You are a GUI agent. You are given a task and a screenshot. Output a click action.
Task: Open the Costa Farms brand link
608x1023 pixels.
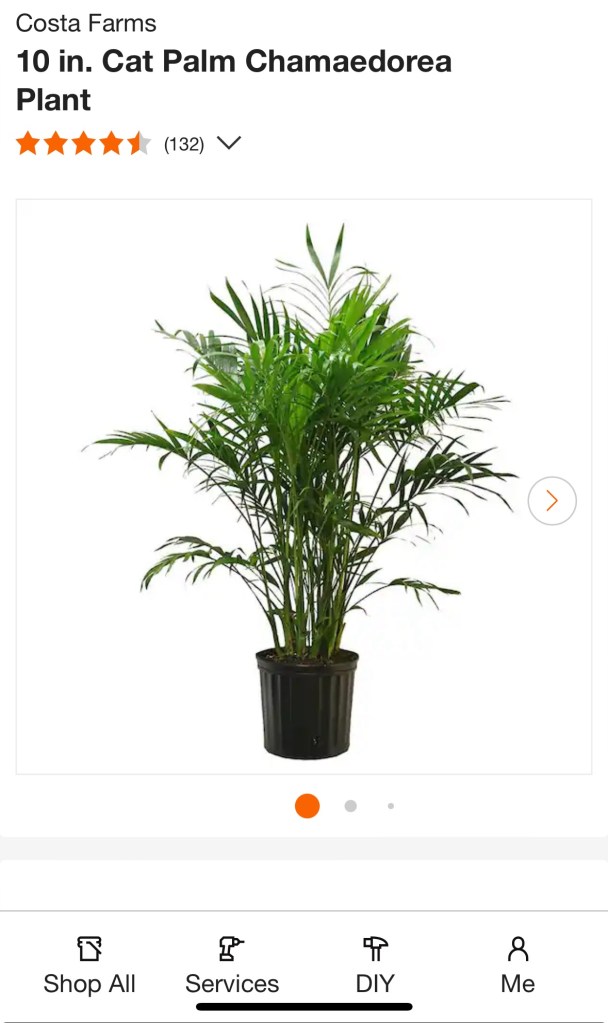[86, 23]
